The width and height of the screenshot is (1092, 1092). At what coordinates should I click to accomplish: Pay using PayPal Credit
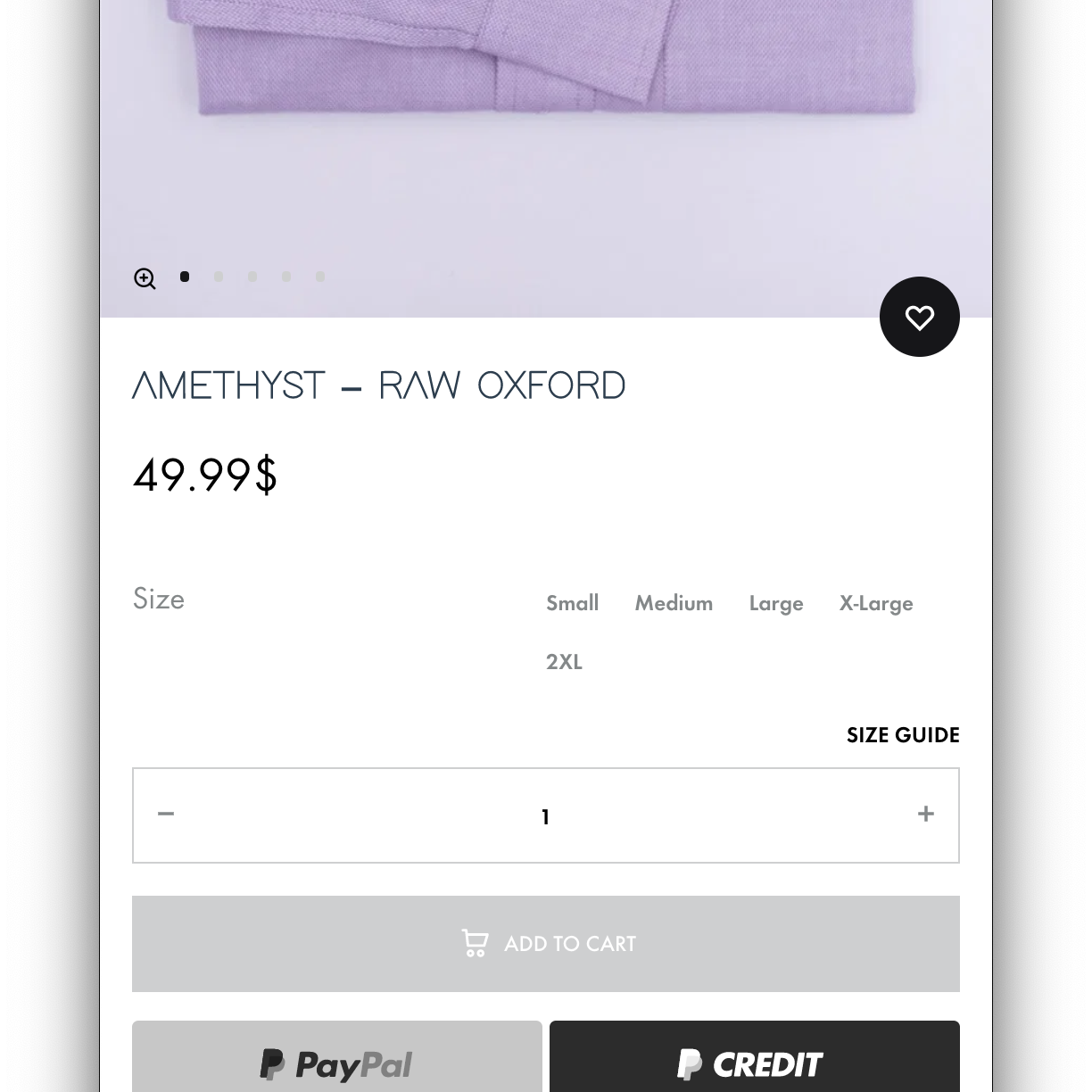pos(754,1063)
